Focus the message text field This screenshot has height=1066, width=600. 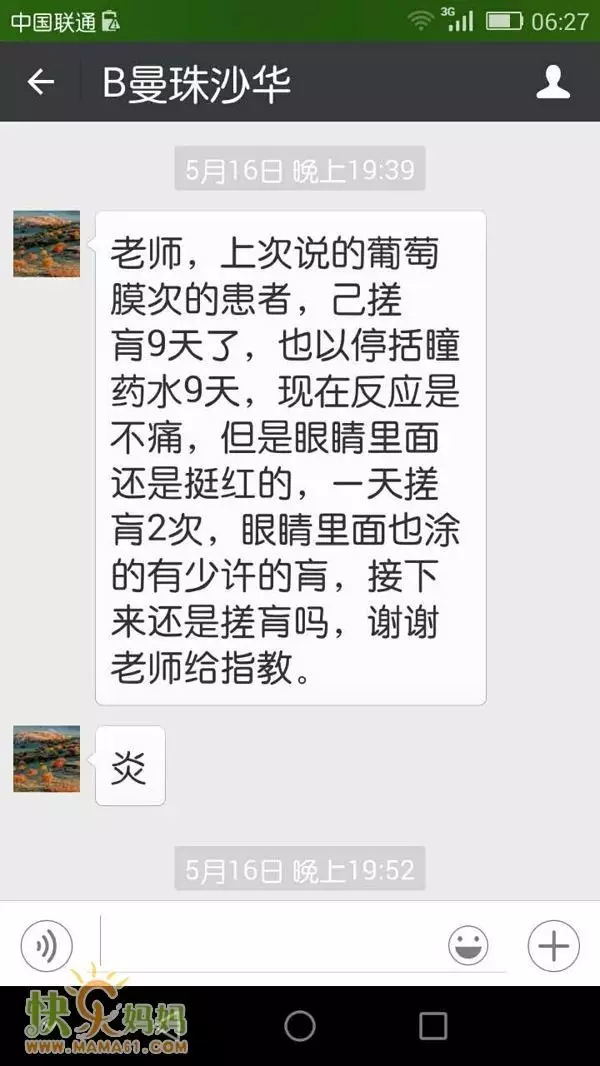pyautogui.click(x=270, y=945)
